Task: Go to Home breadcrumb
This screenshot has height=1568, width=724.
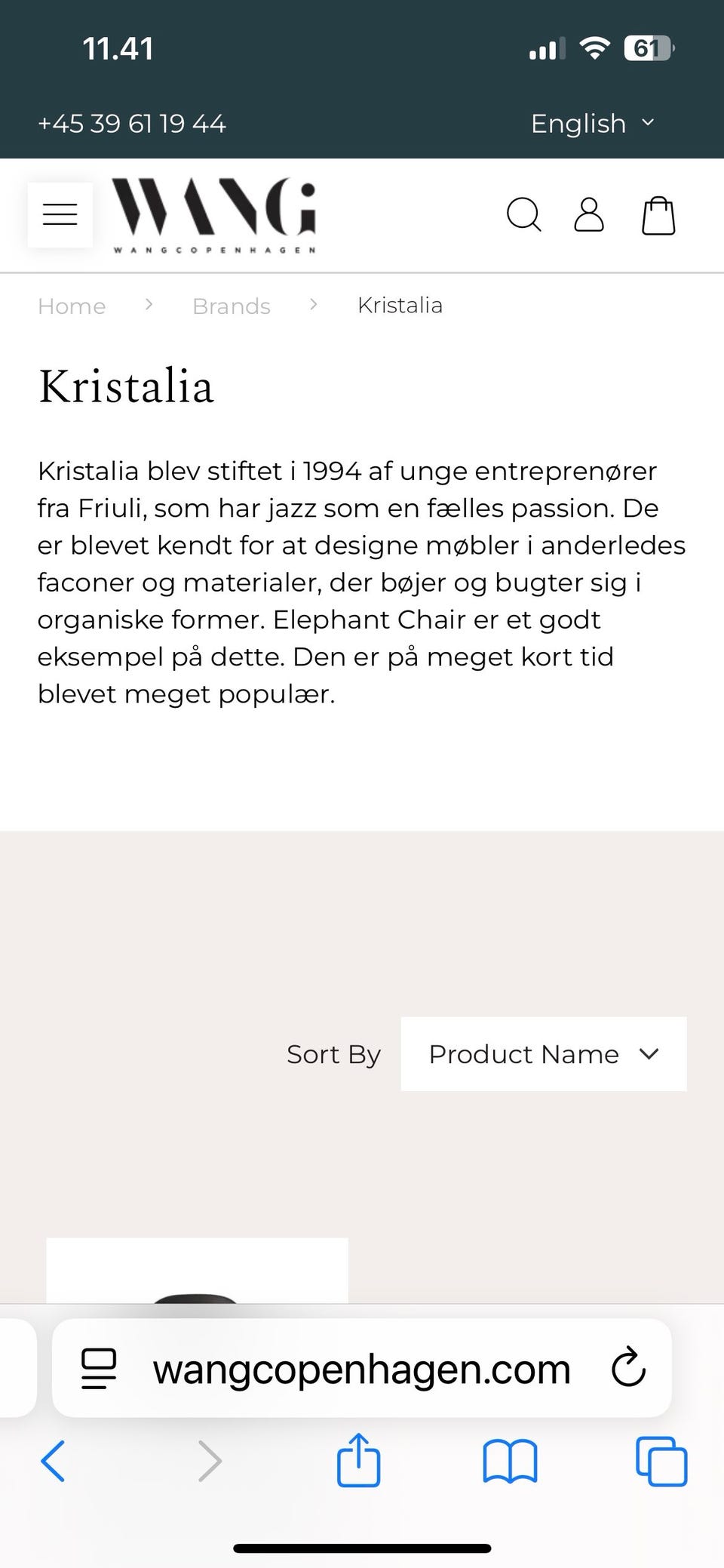Action: click(72, 306)
